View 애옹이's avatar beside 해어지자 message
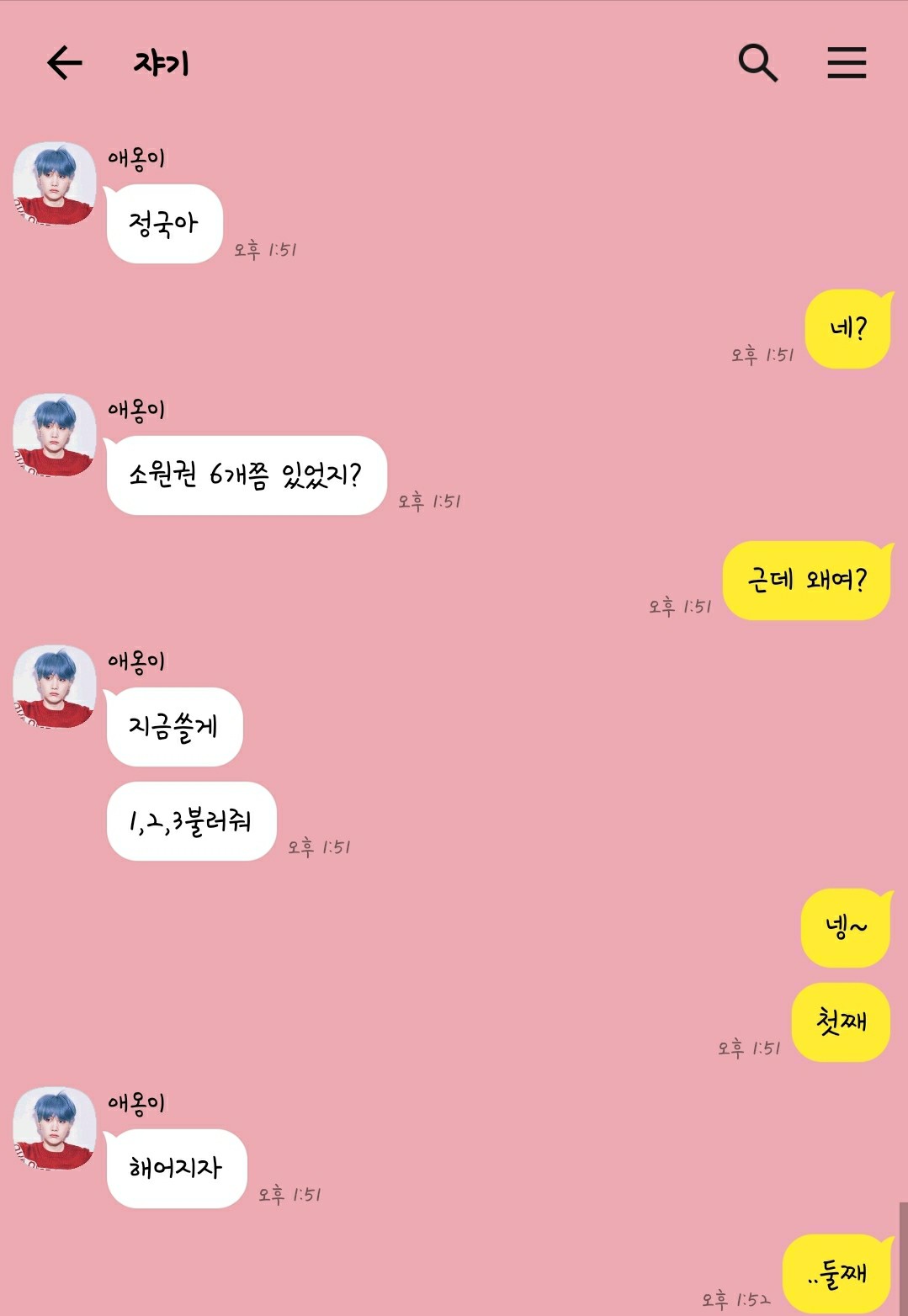Image resolution: width=908 pixels, height=1316 pixels. point(55,1128)
